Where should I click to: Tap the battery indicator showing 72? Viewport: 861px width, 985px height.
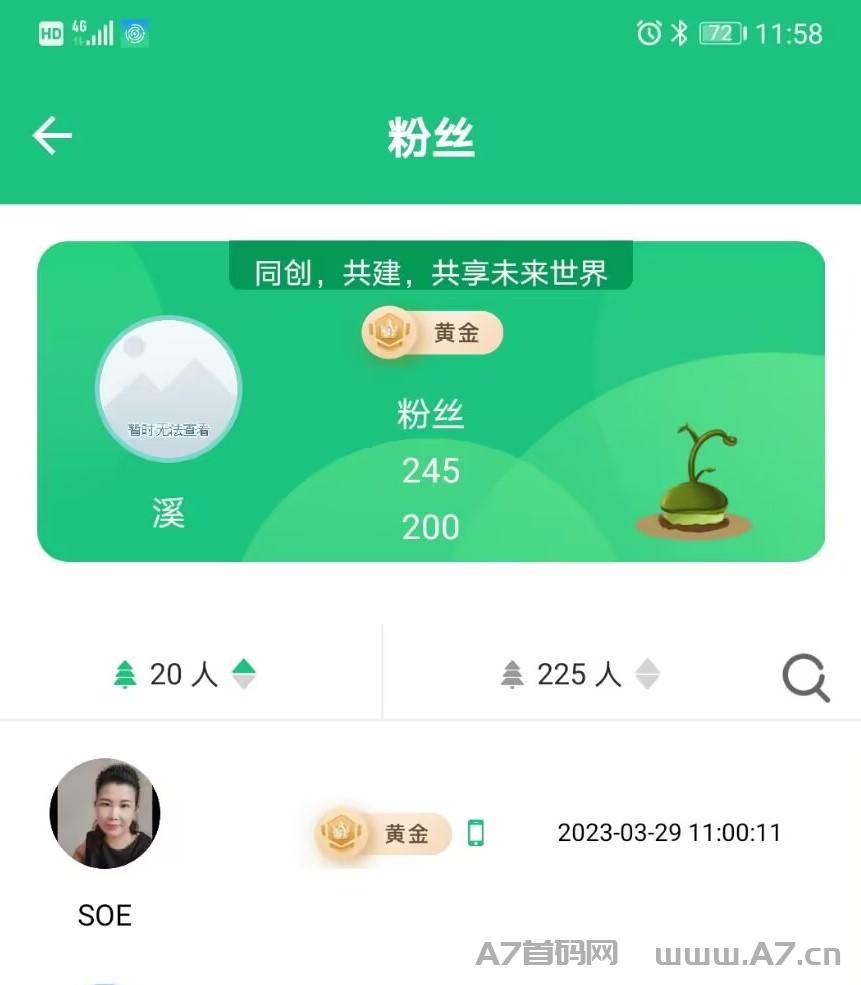pyautogui.click(x=723, y=33)
